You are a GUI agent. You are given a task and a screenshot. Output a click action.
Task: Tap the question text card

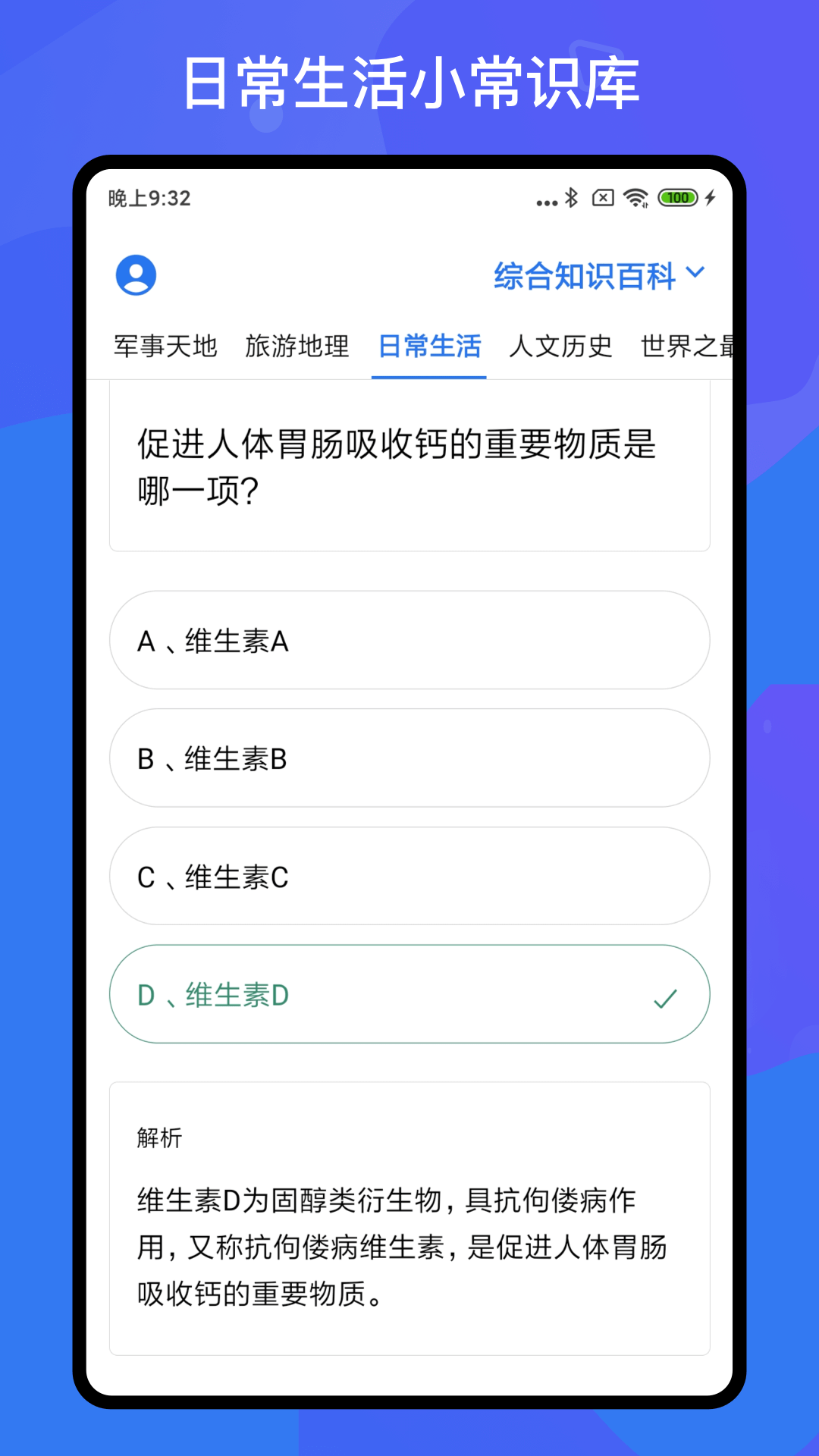click(x=409, y=470)
